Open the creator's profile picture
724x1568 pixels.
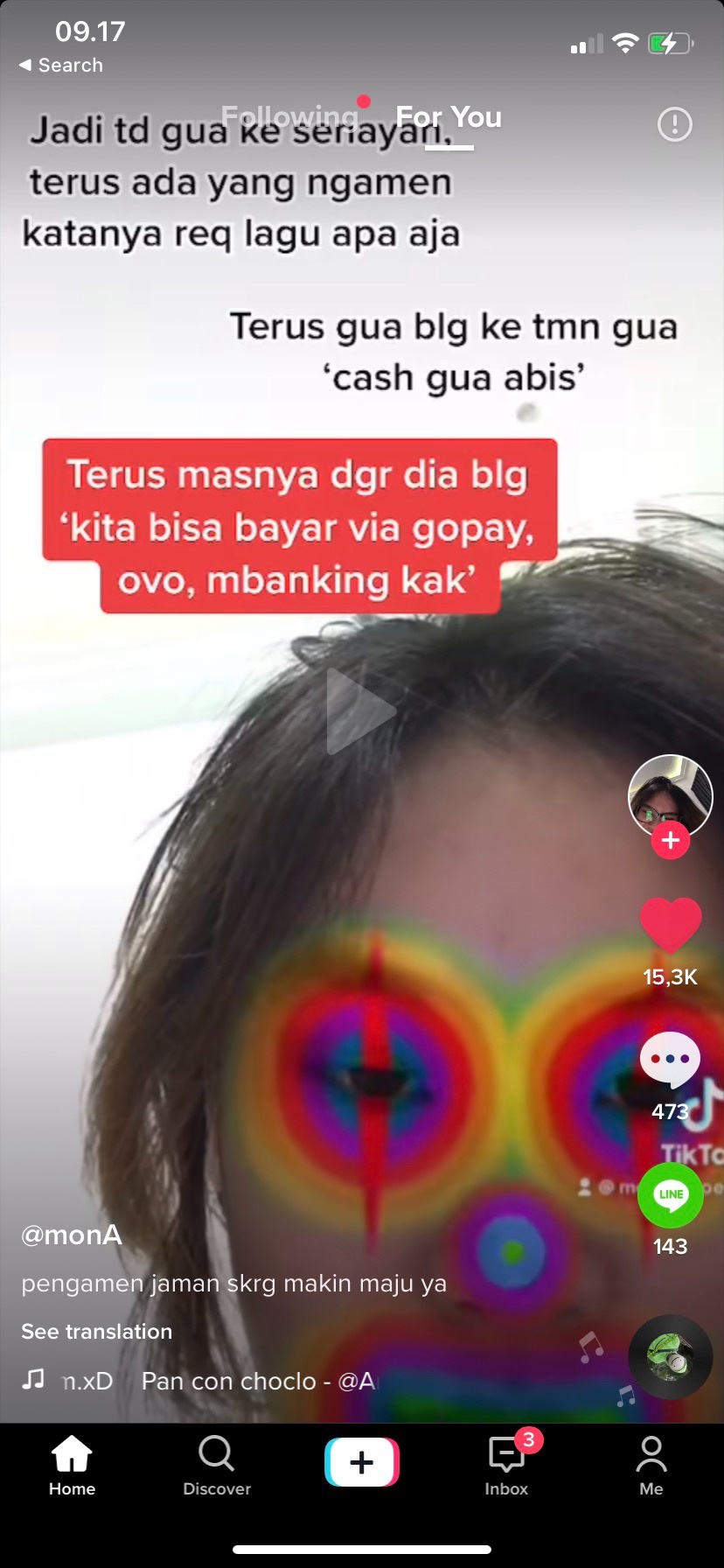point(671,796)
